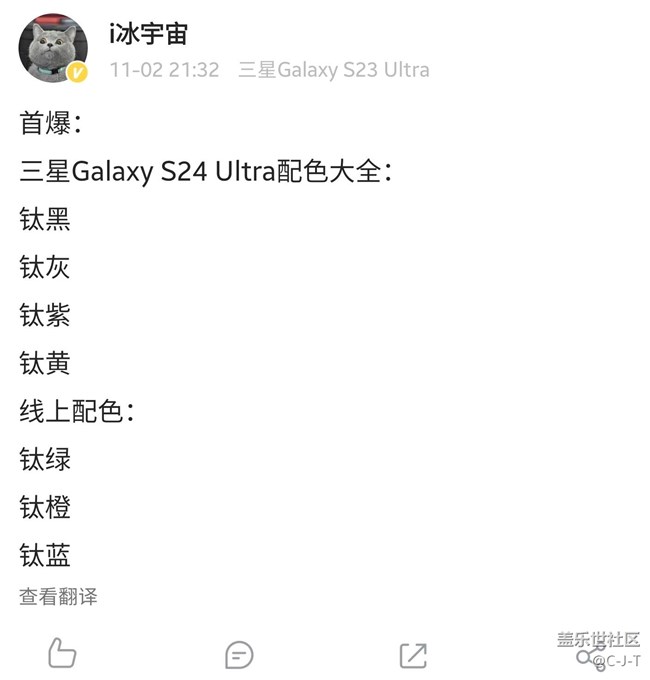Like this post with thumbs-up
This screenshot has height=680, width=650.
coord(62,654)
